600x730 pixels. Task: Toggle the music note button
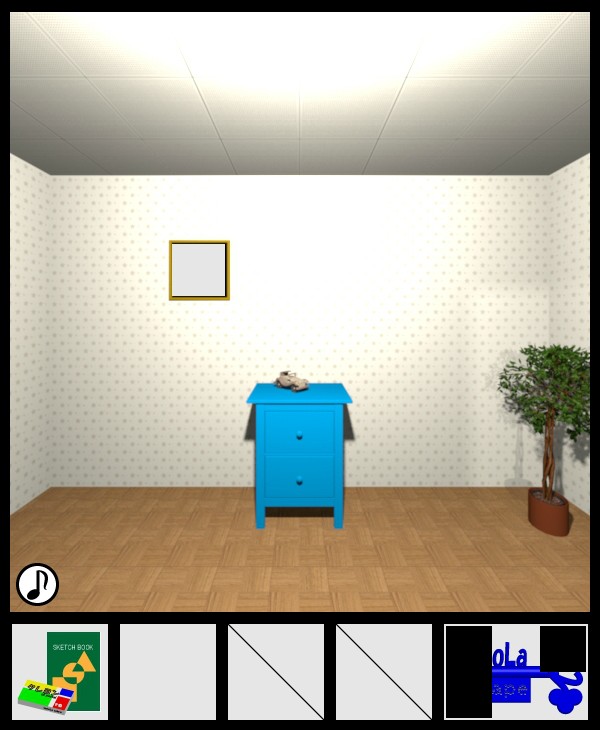coord(37,584)
